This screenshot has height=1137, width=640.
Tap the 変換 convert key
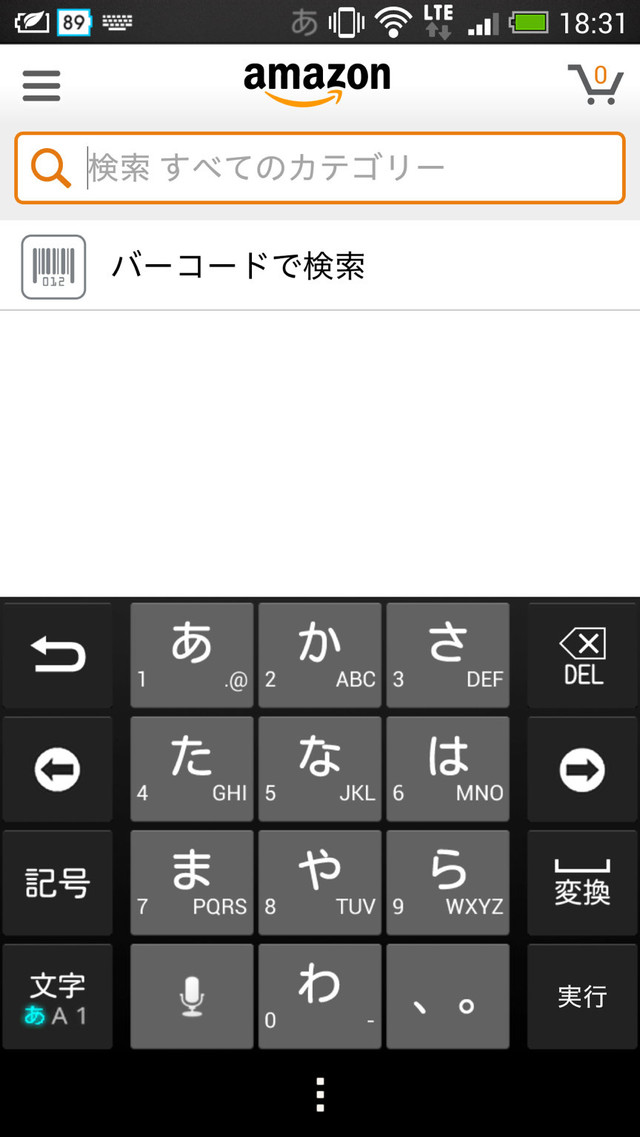coord(583,883)
